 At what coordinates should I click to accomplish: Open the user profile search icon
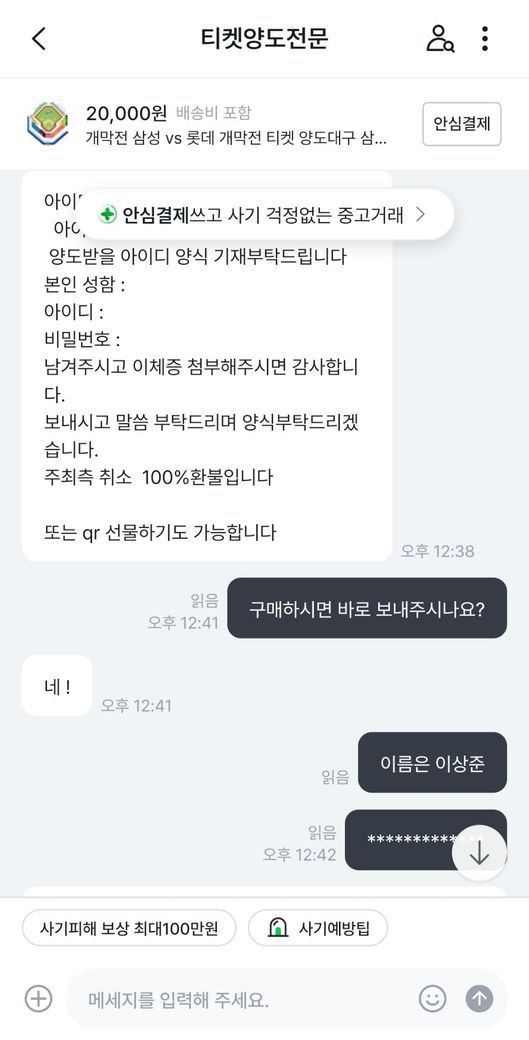click(x=440, y=38)
